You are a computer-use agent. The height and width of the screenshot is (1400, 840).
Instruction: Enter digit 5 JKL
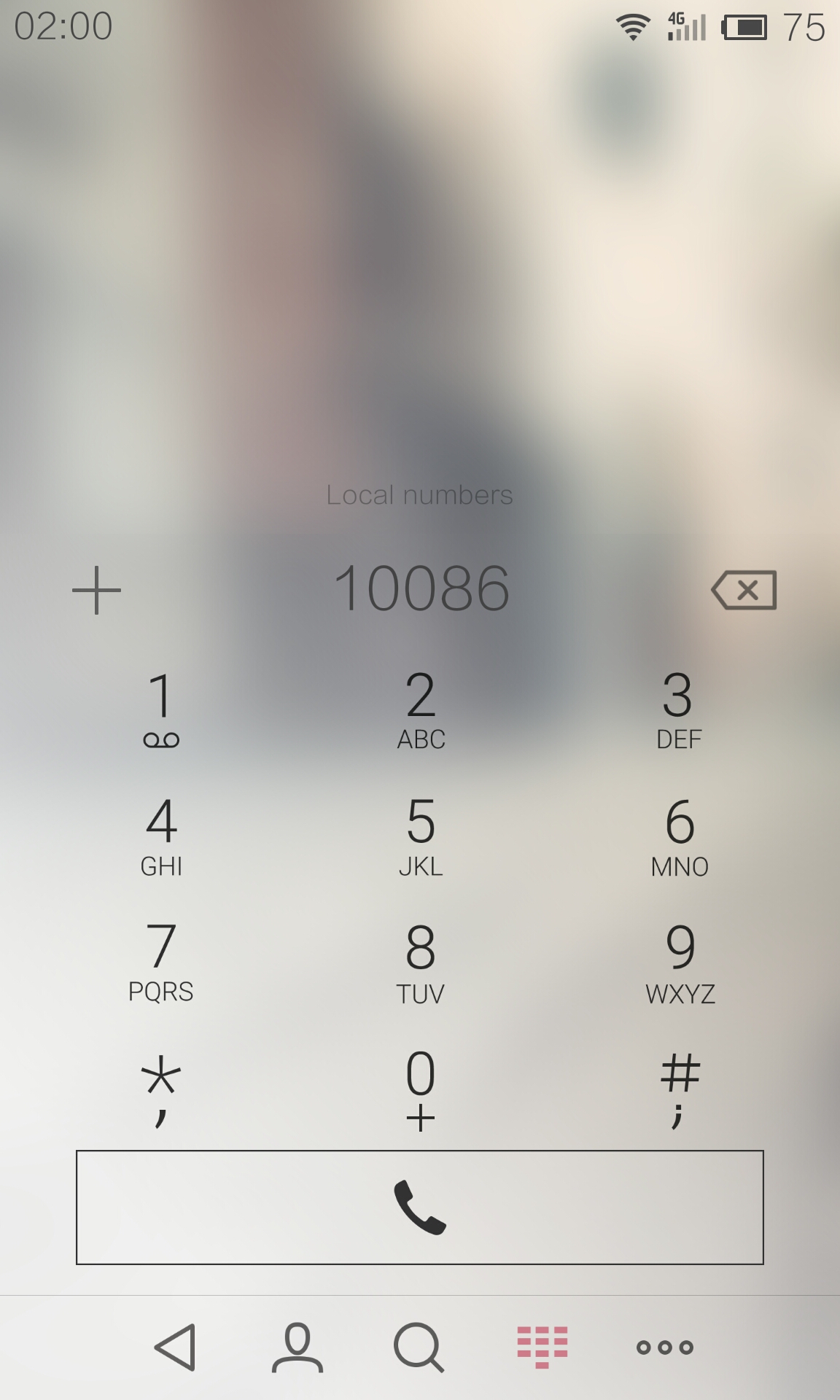pos(421,836)
